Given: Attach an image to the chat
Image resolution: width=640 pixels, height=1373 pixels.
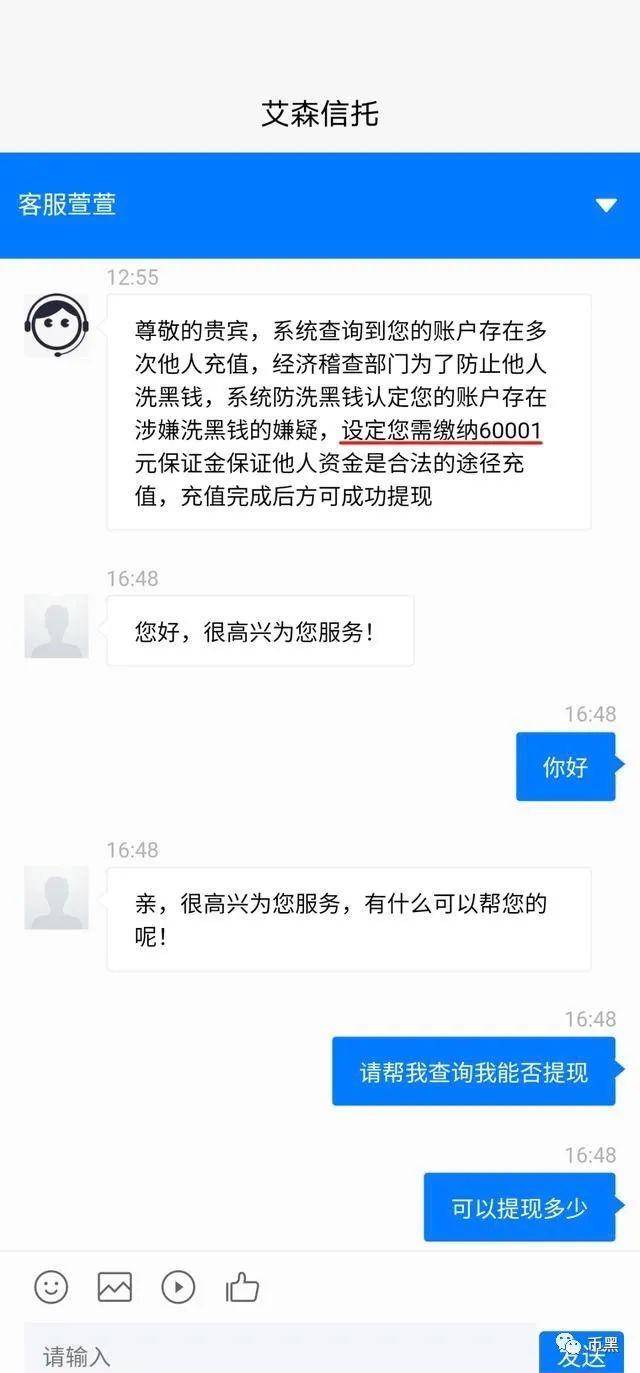Looking at the screenshot, I should tap(115, 1287).
